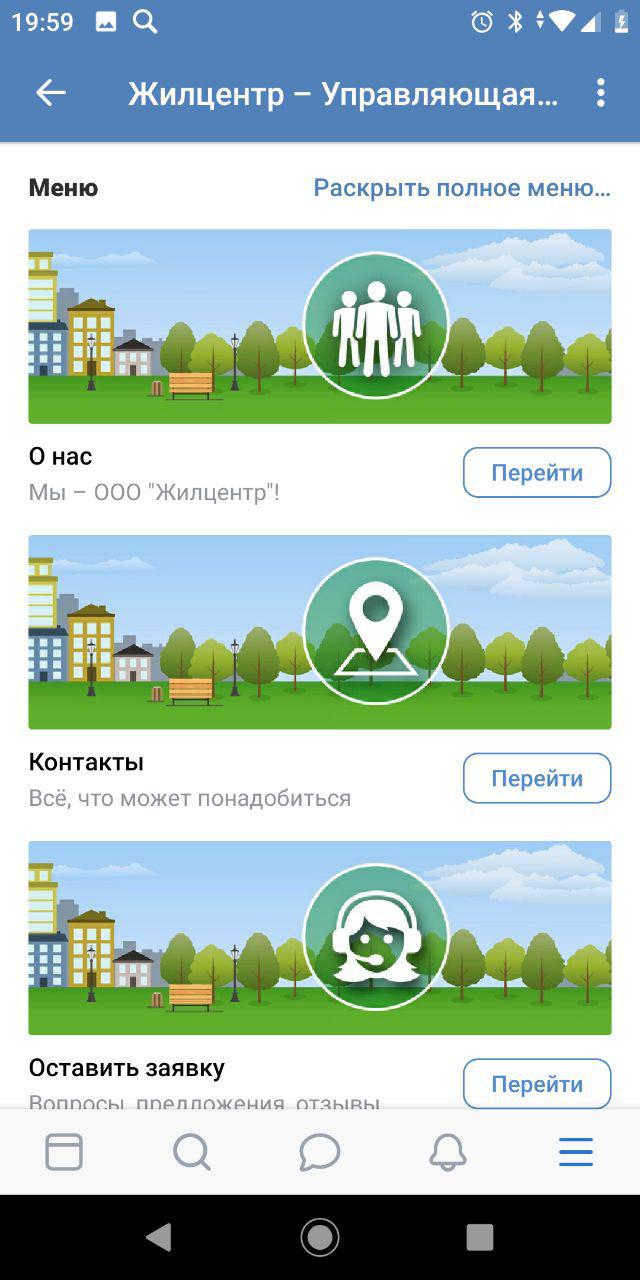The width and height of the screenshot is (640, 1280).
Task: Open the «Оставить заявку» banner image
Action: coord(320,938)
